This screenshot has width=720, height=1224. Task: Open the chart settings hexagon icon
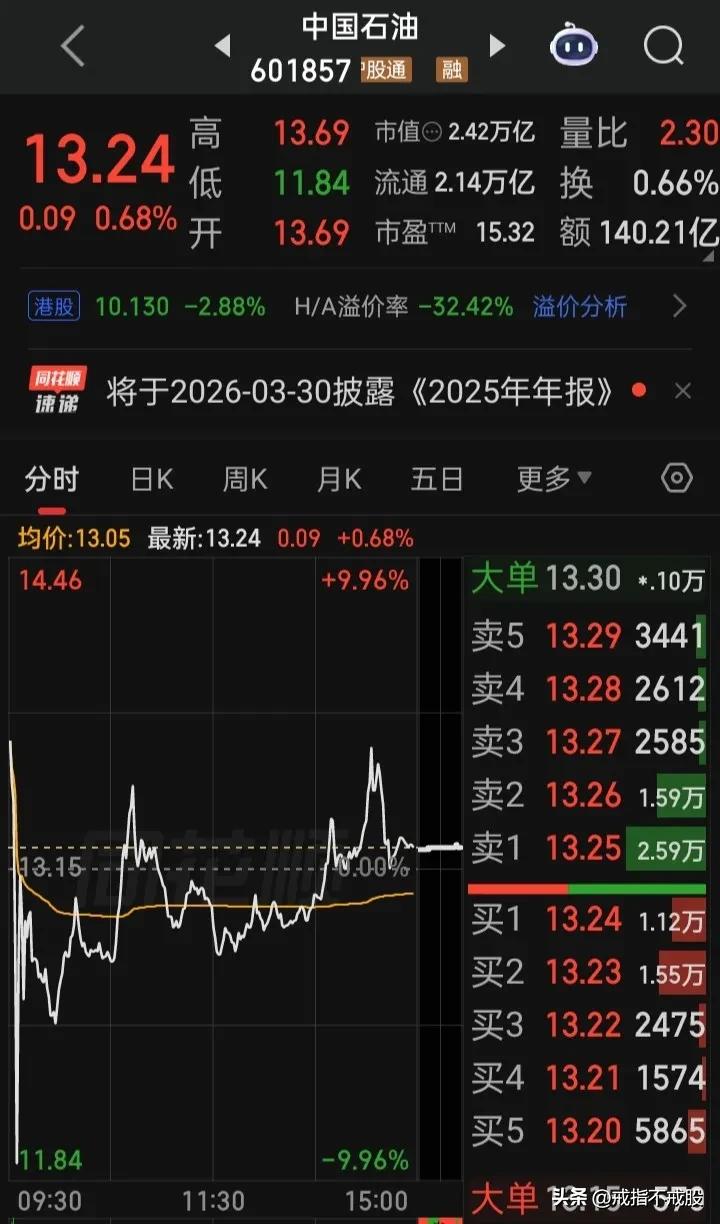[678, 478]
